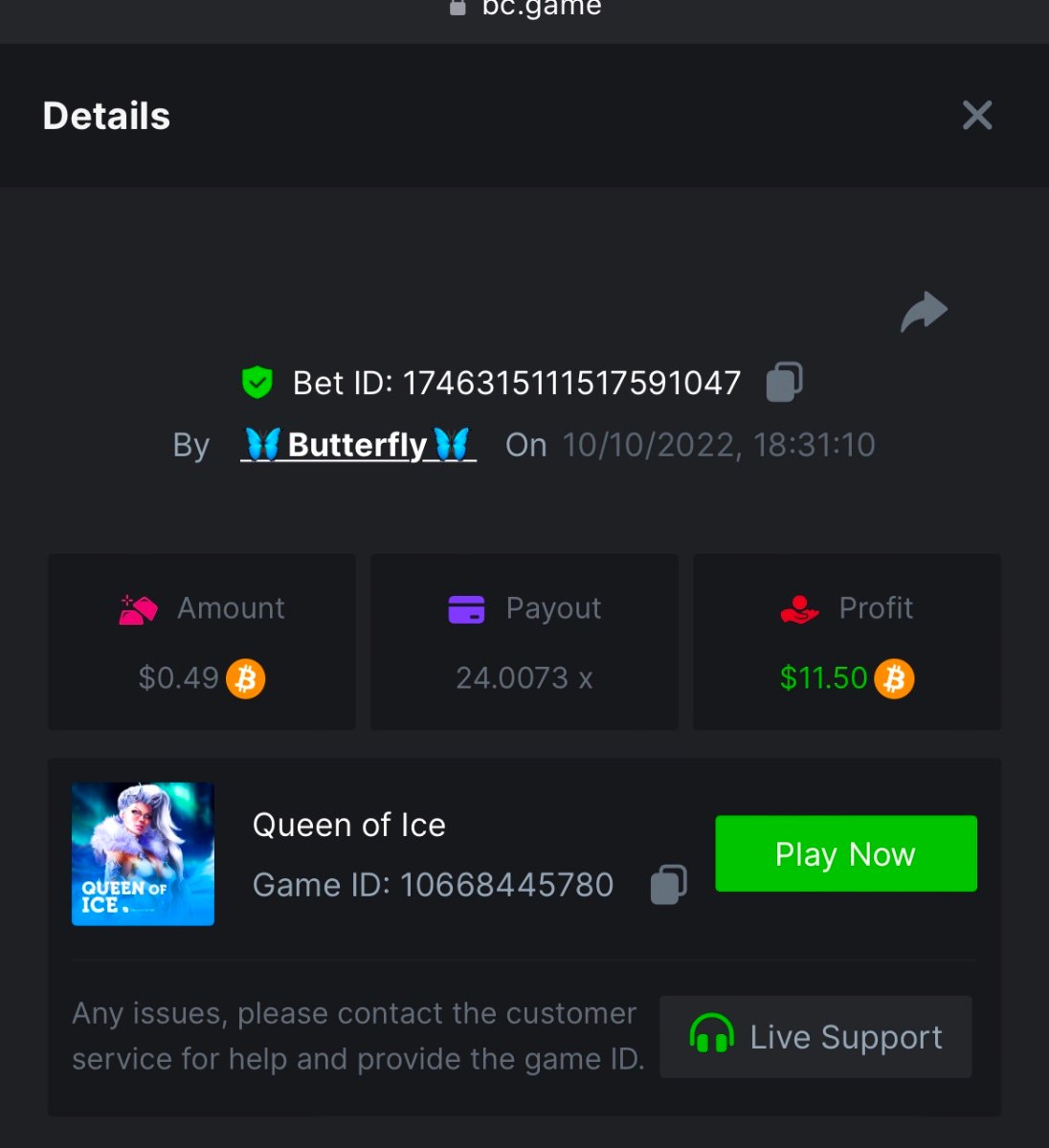
Task: Copy the Game ID
Action: coord(668,885)
